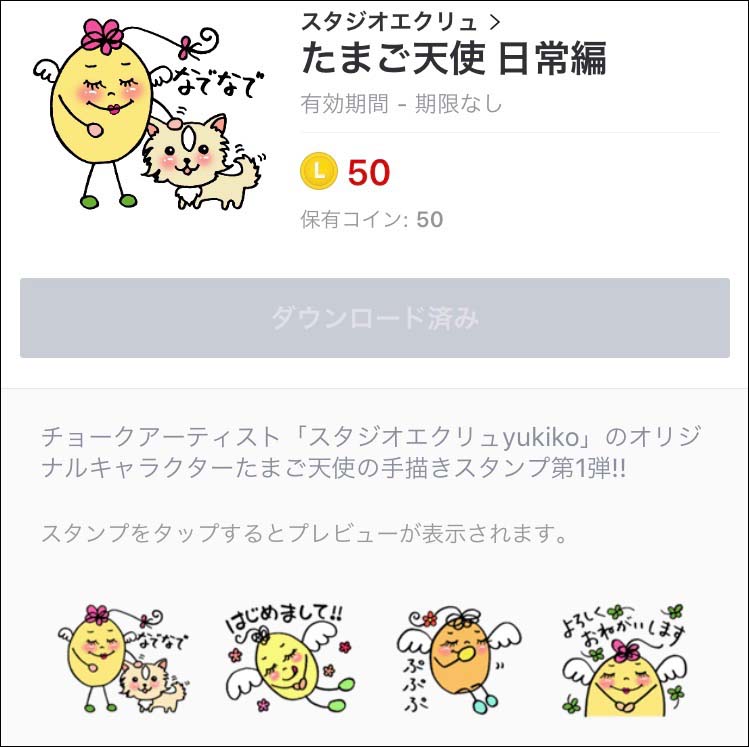Image resolution: width=749 pixels, height=747 pixels.
Task: Open the スタジオエクリュ creator page
Action: [x=400, y=19]
